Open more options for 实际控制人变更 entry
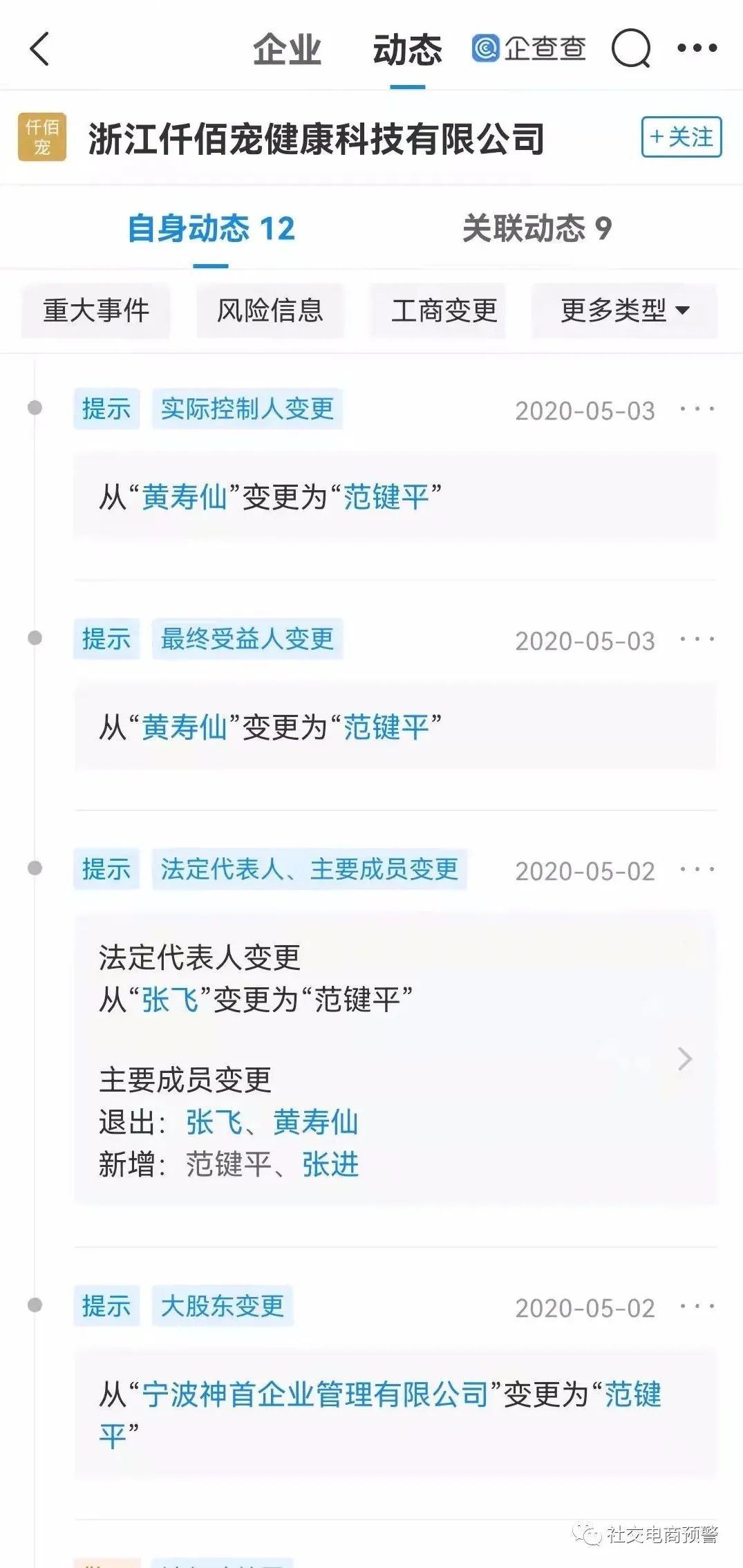This screenshot has height=1568, width=743. (697, 409)
